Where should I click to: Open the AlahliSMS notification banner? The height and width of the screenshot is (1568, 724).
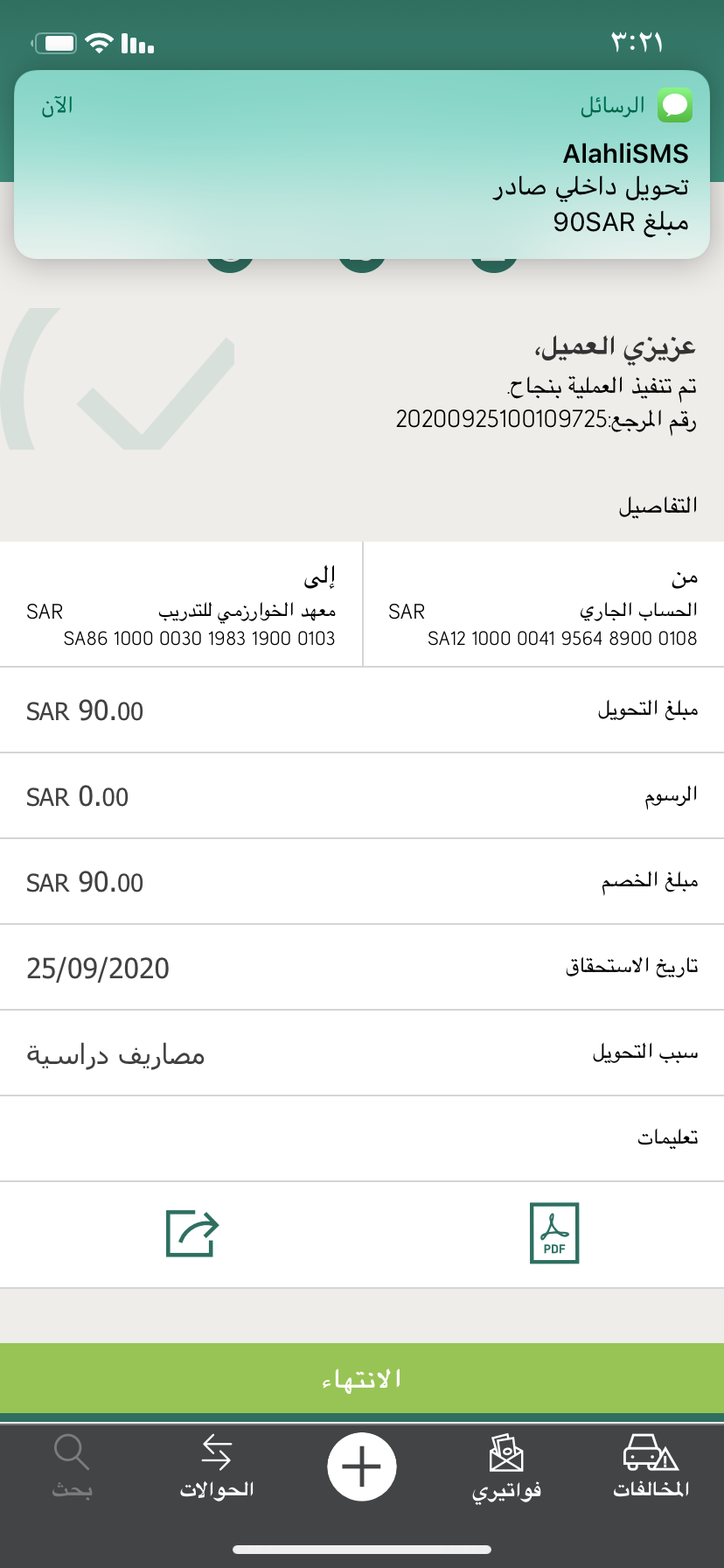click(362, 164)
